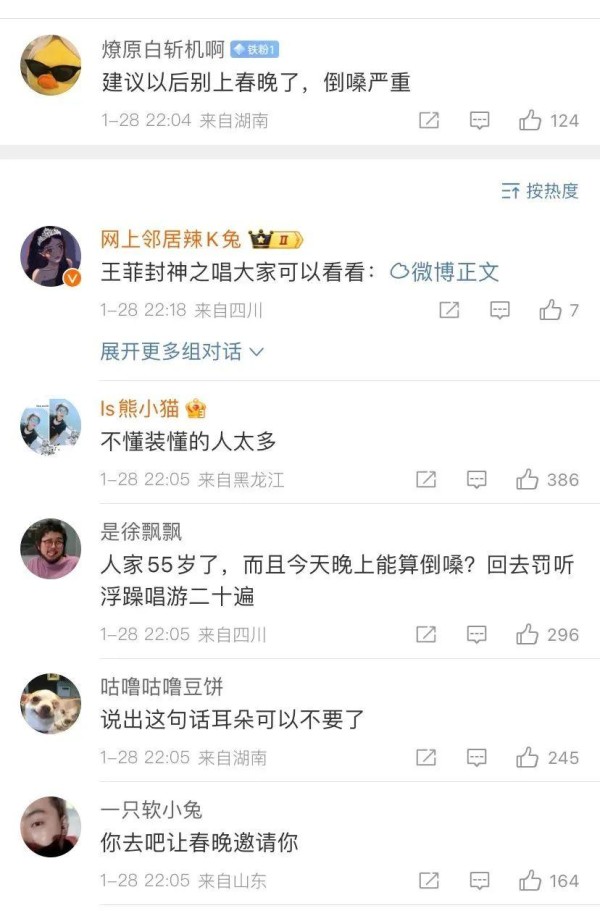Screen dimensions: 600x916
Task: View 燎原白斩机啊's profile avatar
Action: click(50, 65)
